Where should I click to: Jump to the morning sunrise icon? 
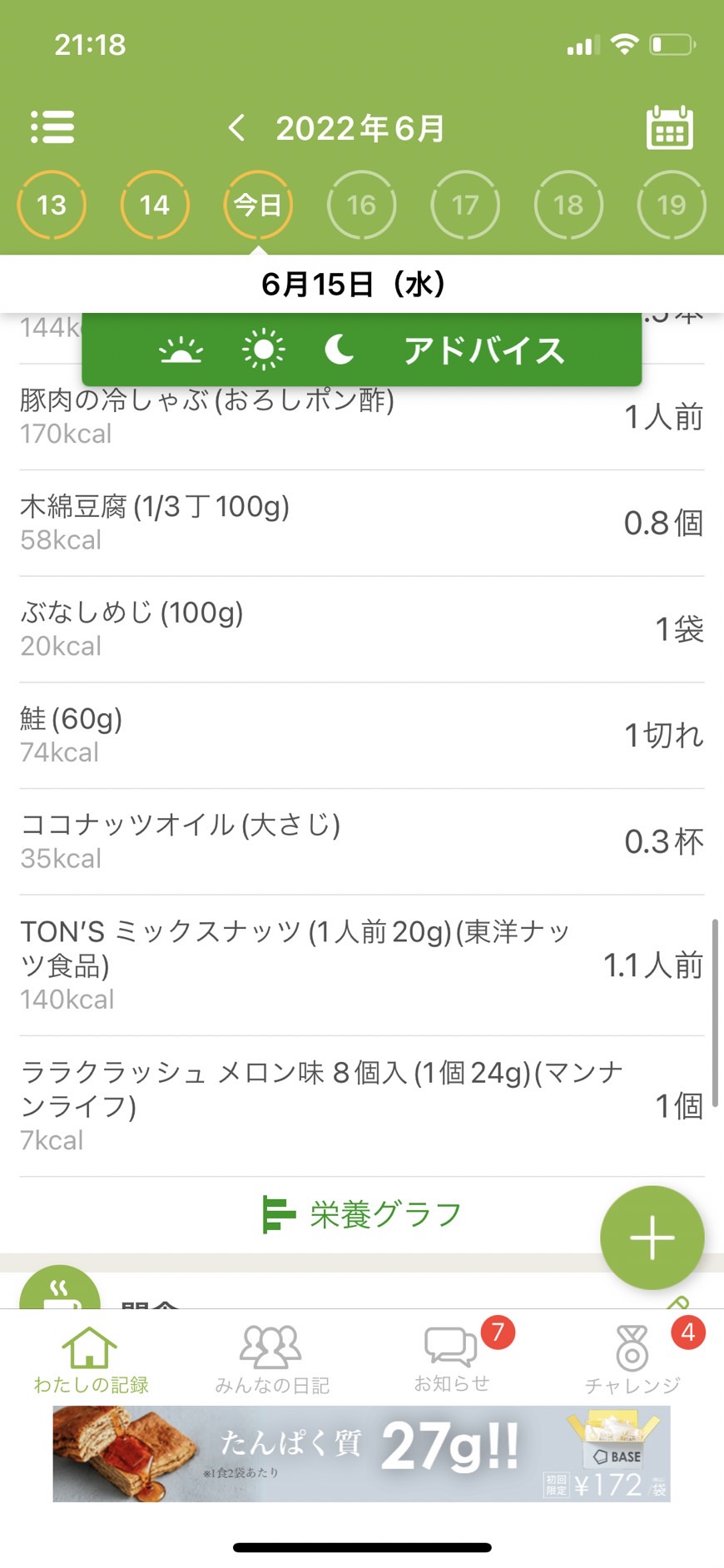coord(181,350)
